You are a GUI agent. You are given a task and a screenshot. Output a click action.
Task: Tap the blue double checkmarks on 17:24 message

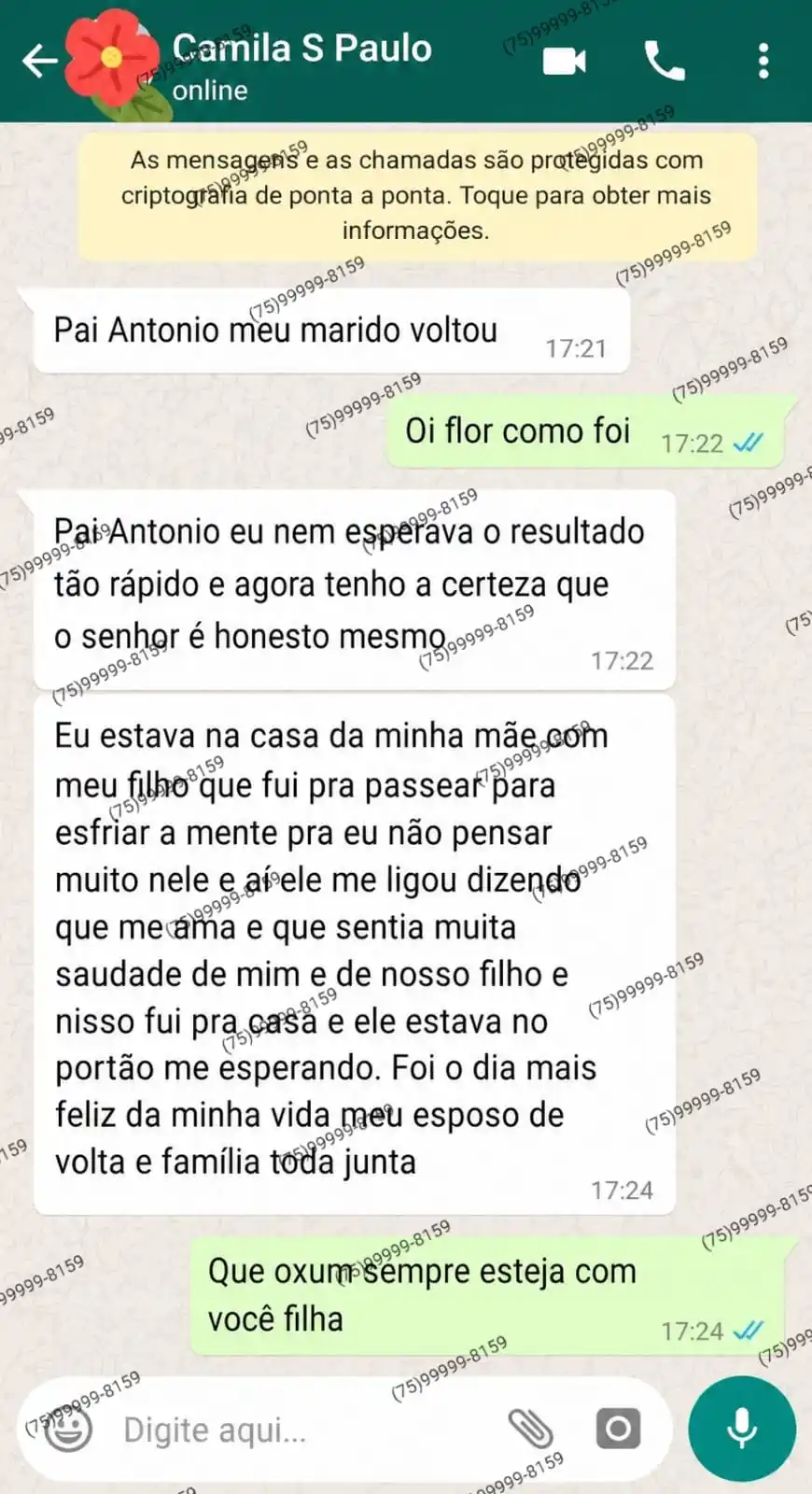pos(747,1332)
